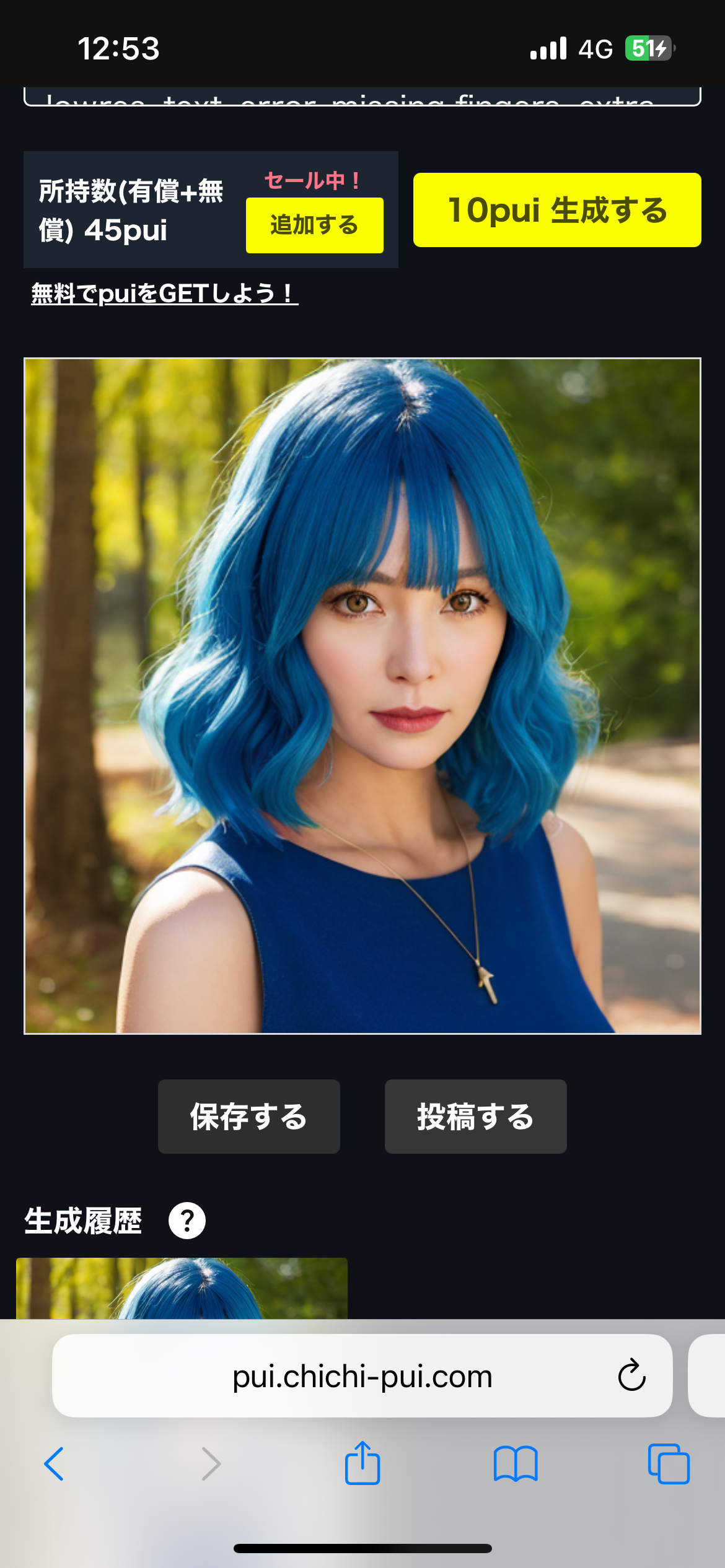
Task: Open the thumbnail in generation history
Action: pyautogui.click(x=182, y=1288)
